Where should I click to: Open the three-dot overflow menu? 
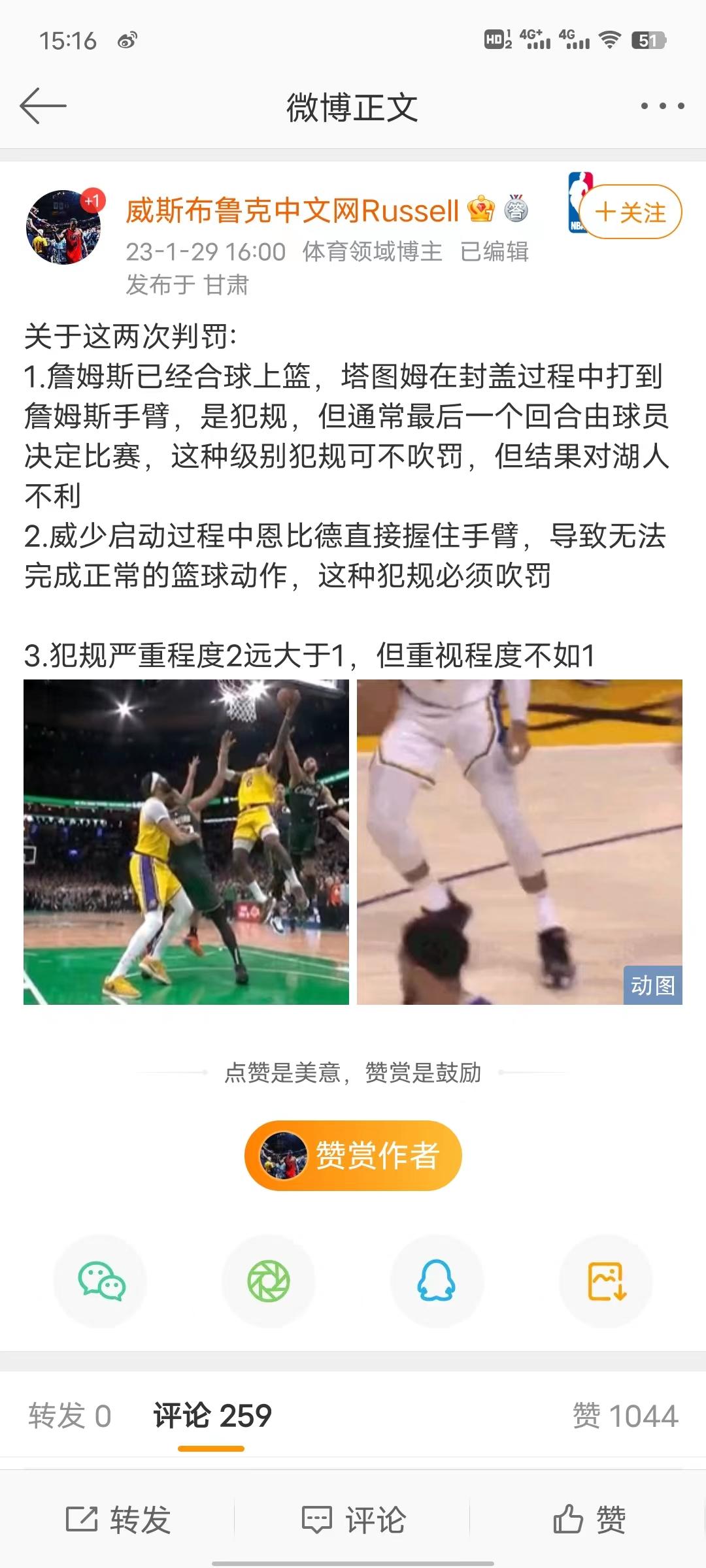coord(662,106)
